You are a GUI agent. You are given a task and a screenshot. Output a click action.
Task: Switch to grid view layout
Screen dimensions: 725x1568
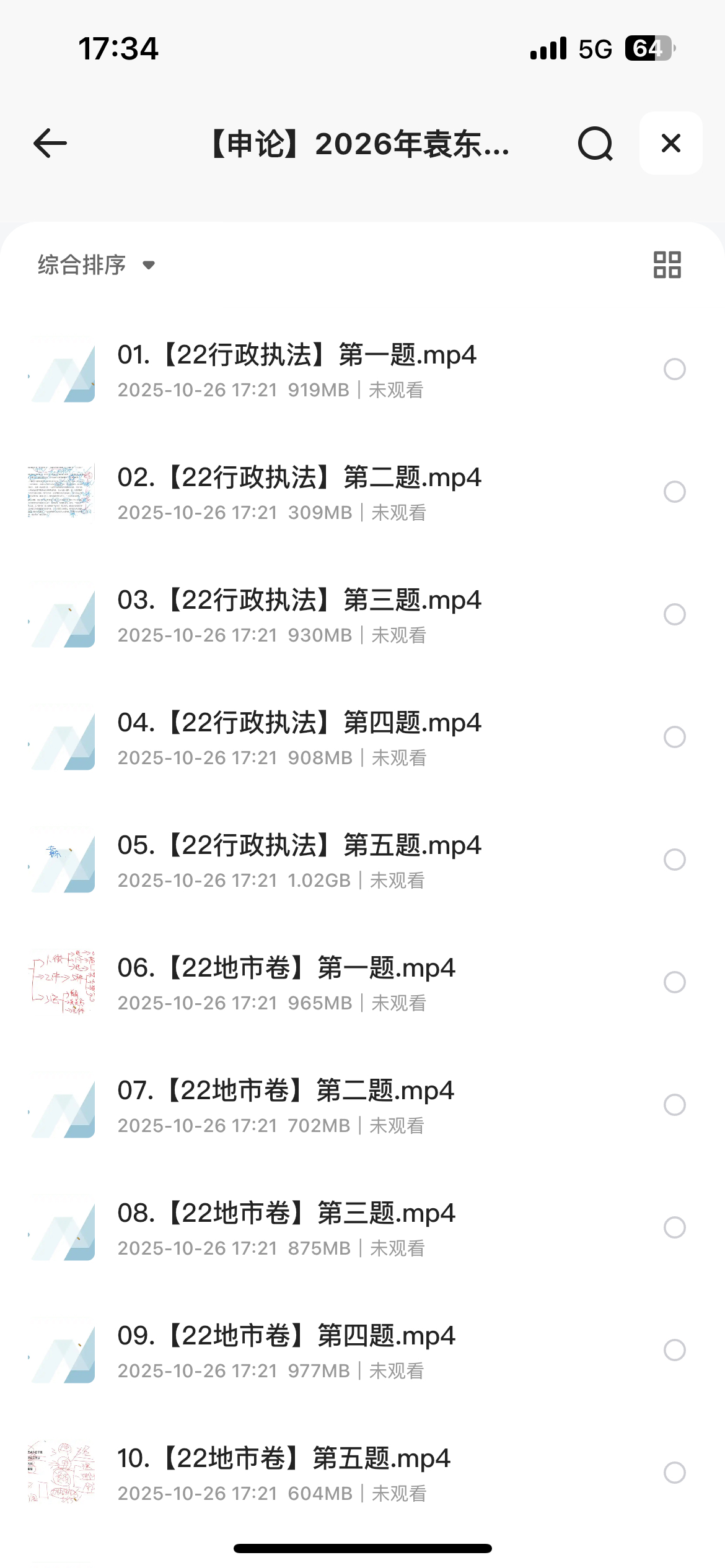(667, 265)
